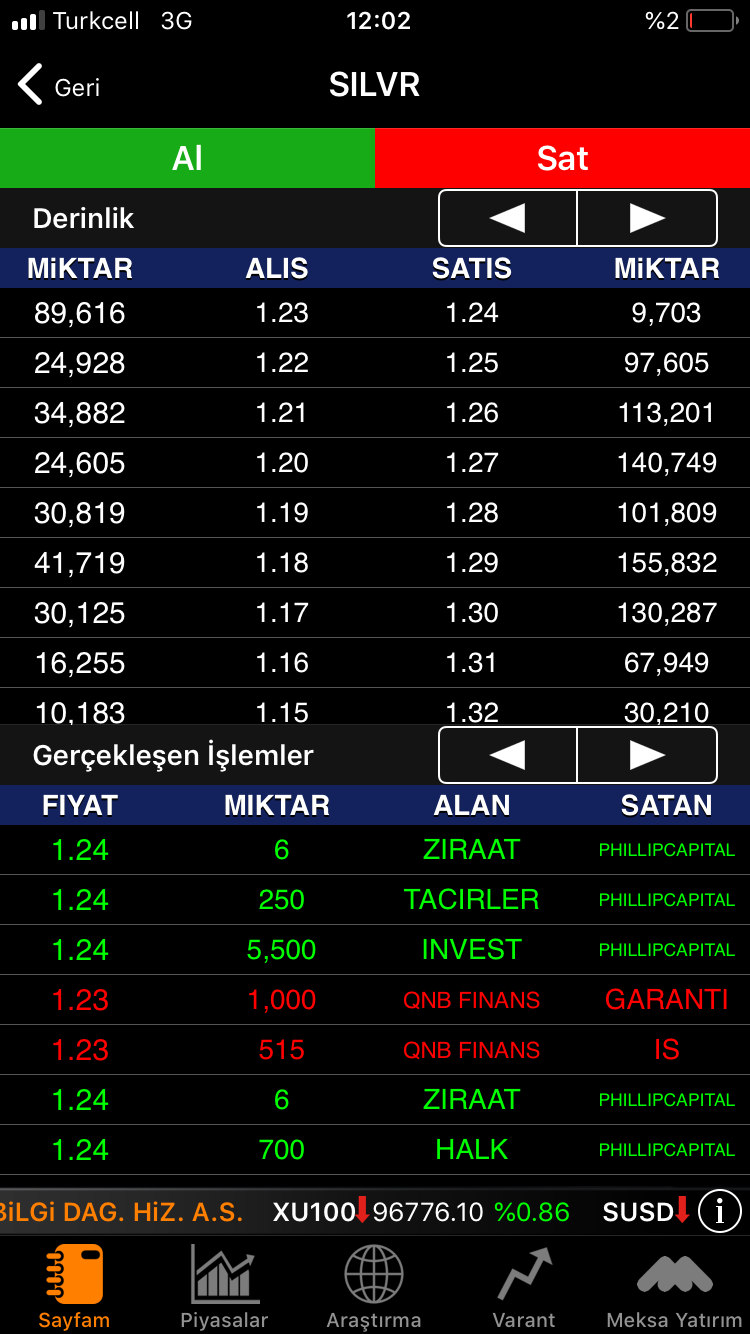Image resolution: width=750 pixels, height=1334 pixels.
Task: Tap the red Sat sell button
Action: click(562, 158)
